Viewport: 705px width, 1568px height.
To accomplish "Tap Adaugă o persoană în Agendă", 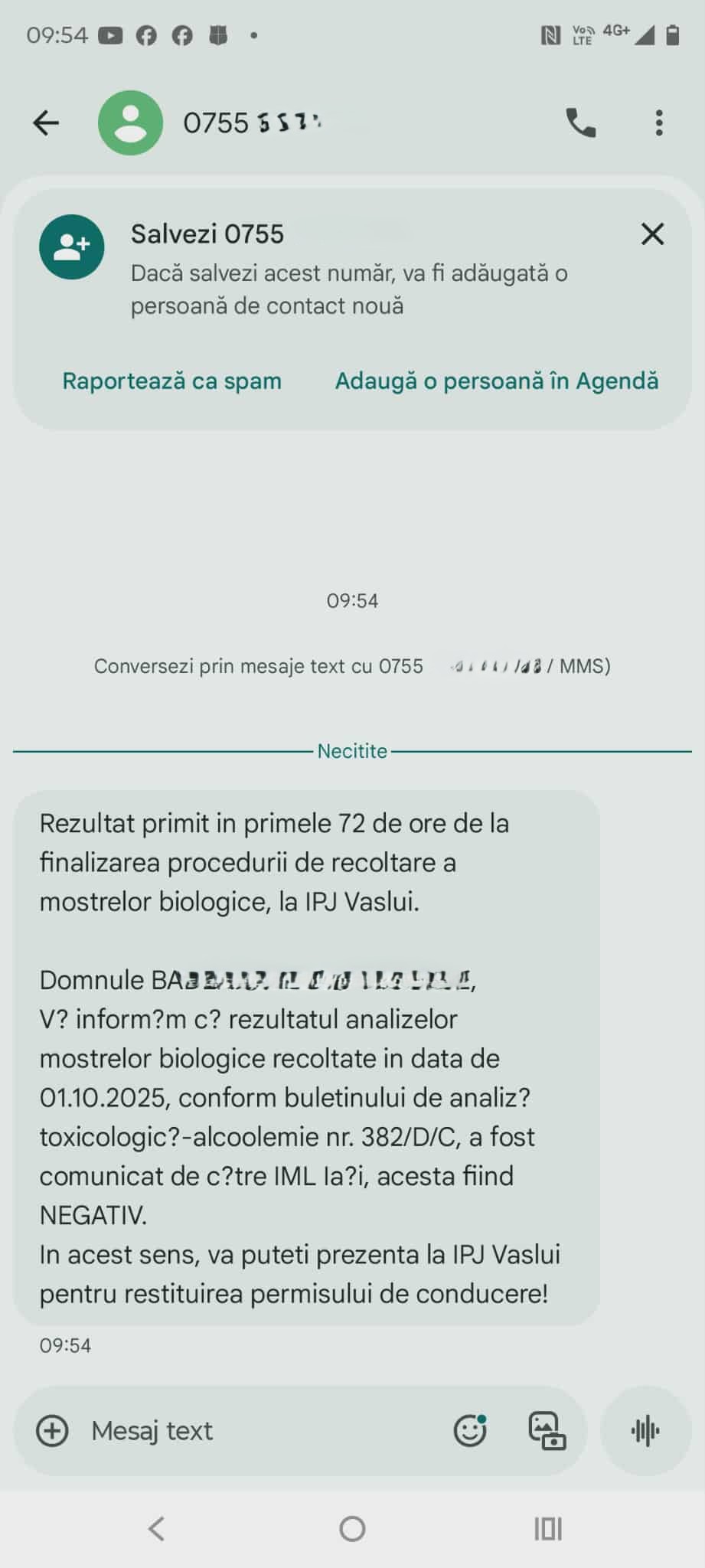I will (x=497, y=381).
